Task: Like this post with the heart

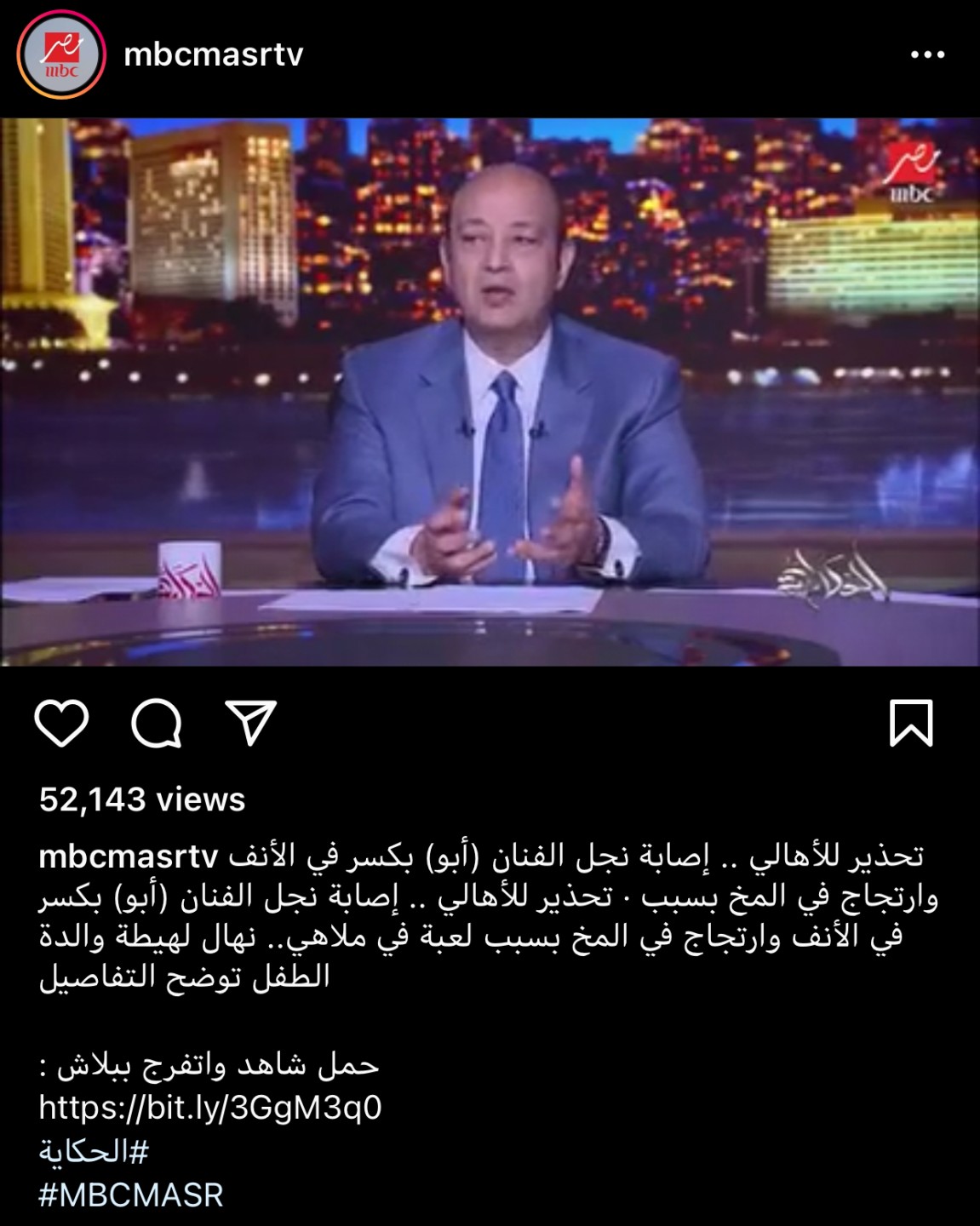Action: coord(61,724)
